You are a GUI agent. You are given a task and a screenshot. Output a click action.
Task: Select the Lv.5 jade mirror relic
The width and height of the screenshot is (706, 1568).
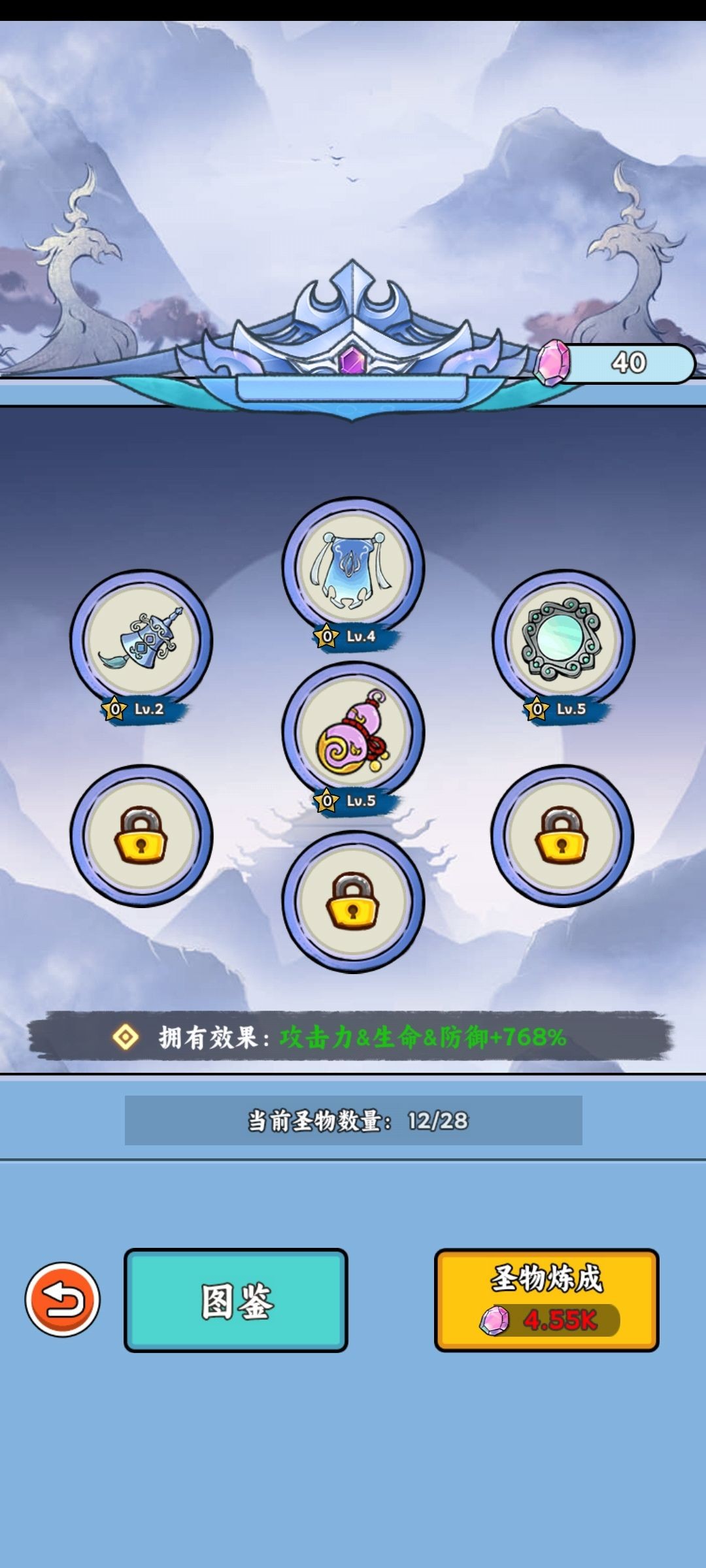tap(563, 640)
